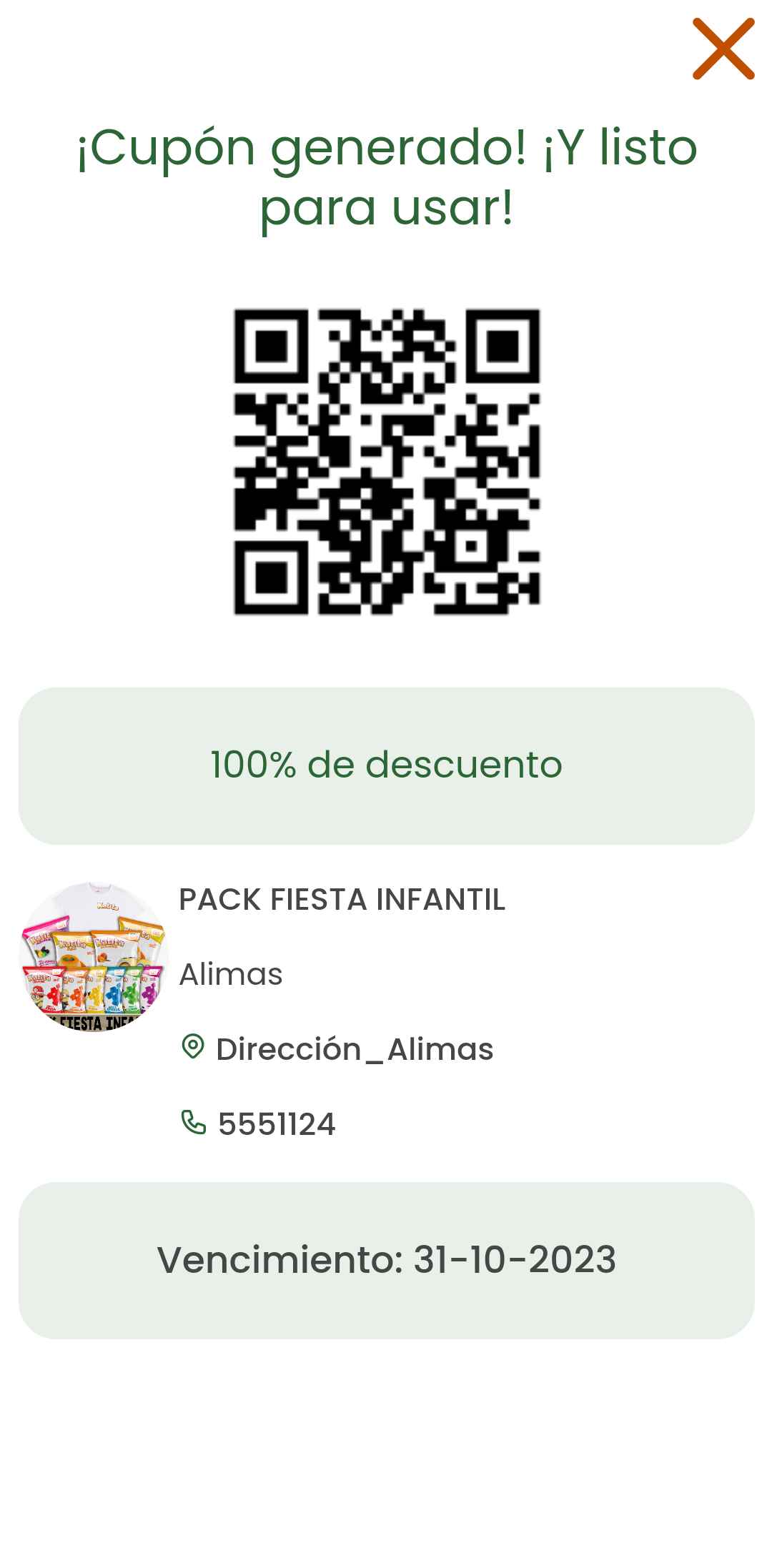This screenshot has width=772, height=1568.
Task: Call Alimas at phone number 5551124
Action: coord(257,1123)
